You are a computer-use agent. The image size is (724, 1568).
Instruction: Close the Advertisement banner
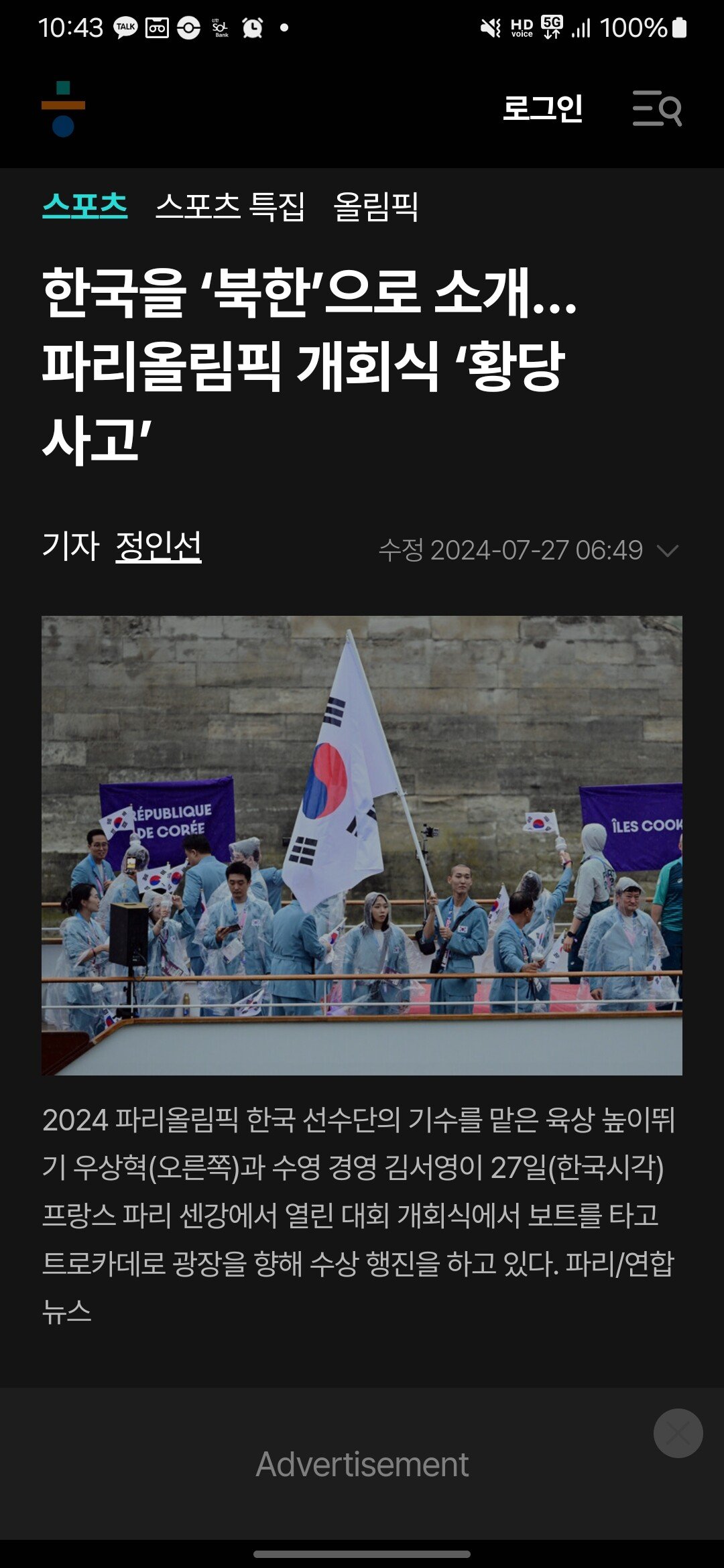678,1433
